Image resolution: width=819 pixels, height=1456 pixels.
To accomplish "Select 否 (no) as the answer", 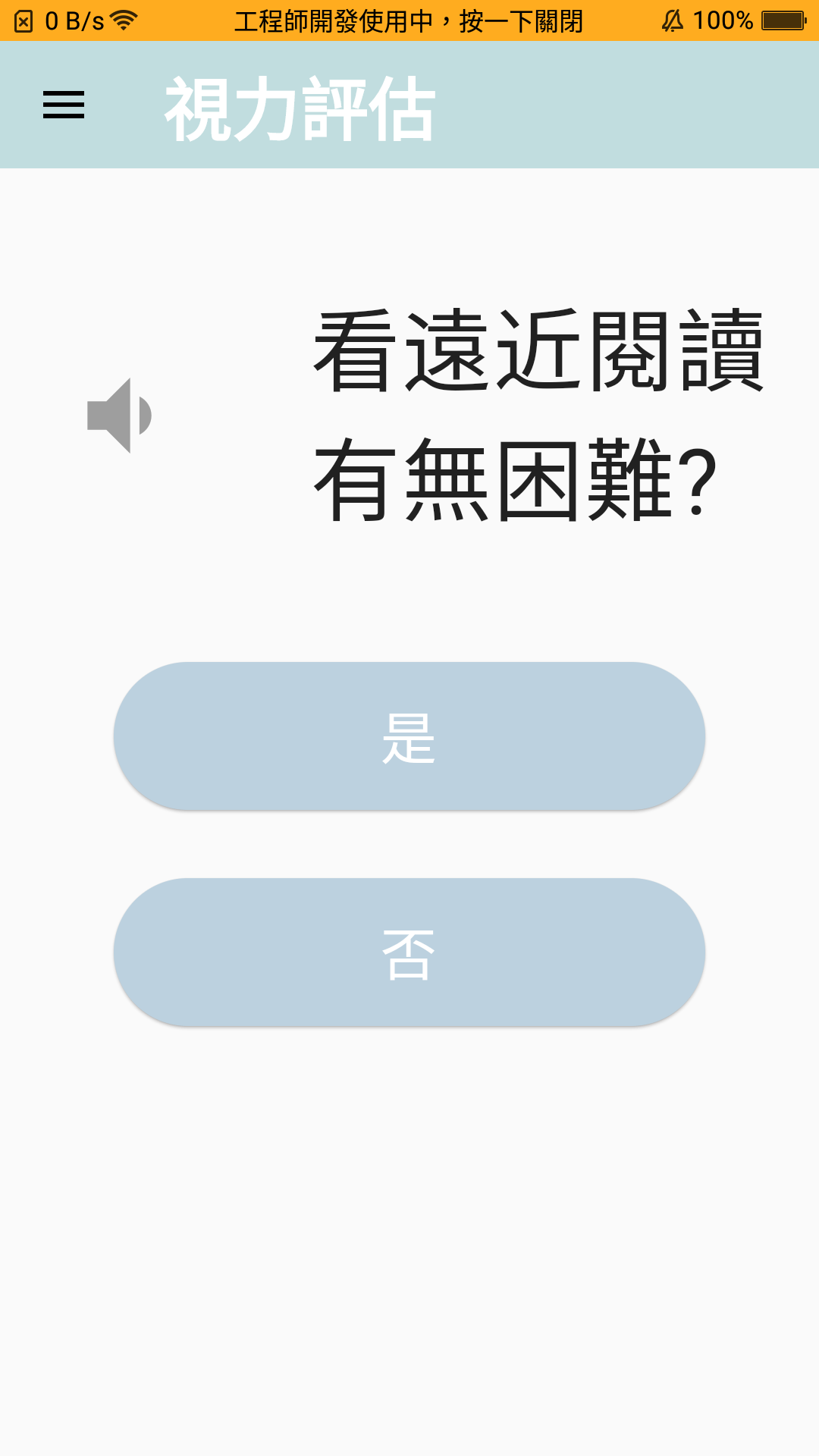I will pyautogui.click(x=409, y=952).
